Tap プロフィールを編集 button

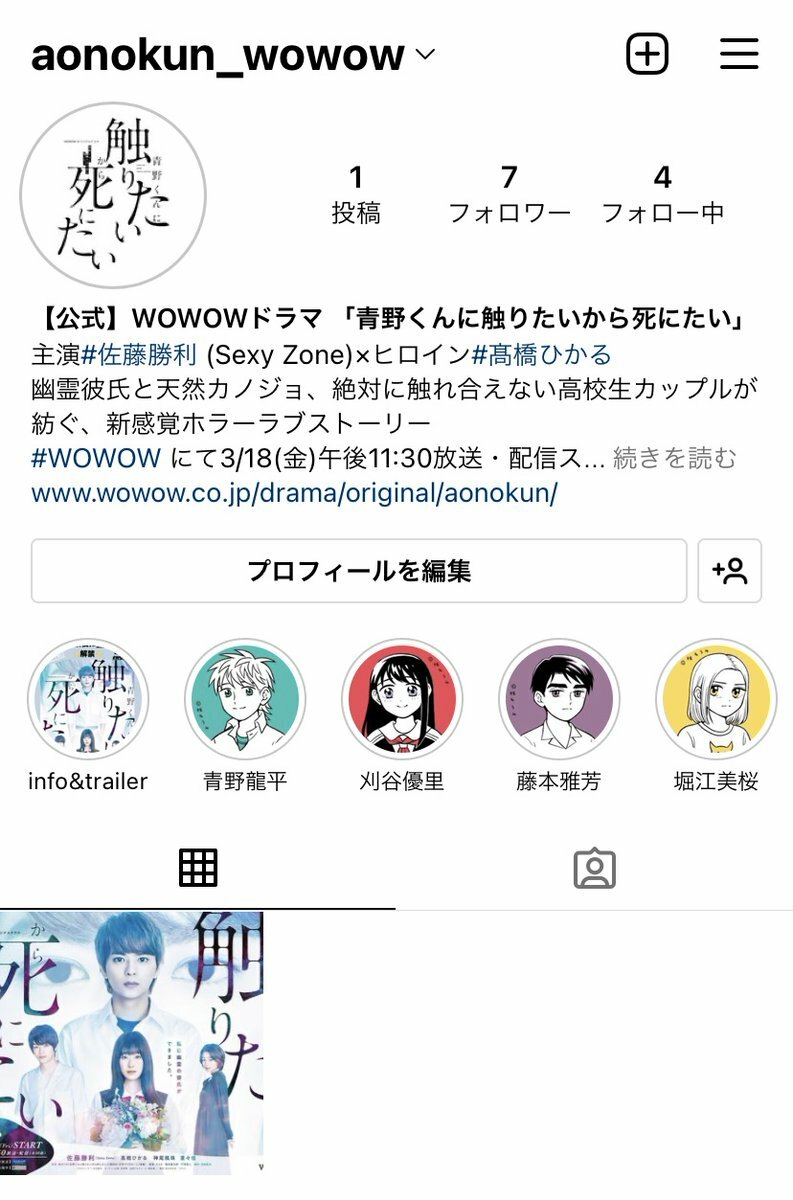tap(359, 571)
